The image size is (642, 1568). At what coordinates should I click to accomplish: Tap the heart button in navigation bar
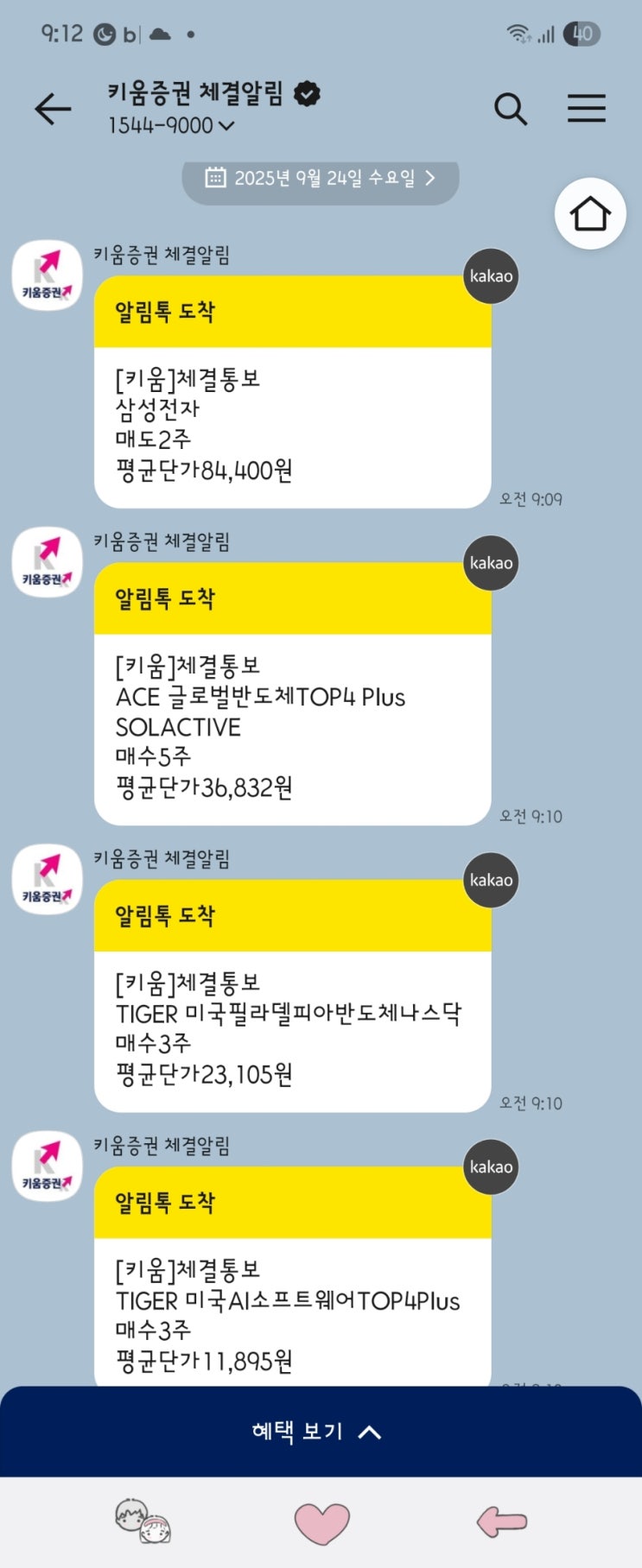pyautogui.click(x=321, y=1522)
